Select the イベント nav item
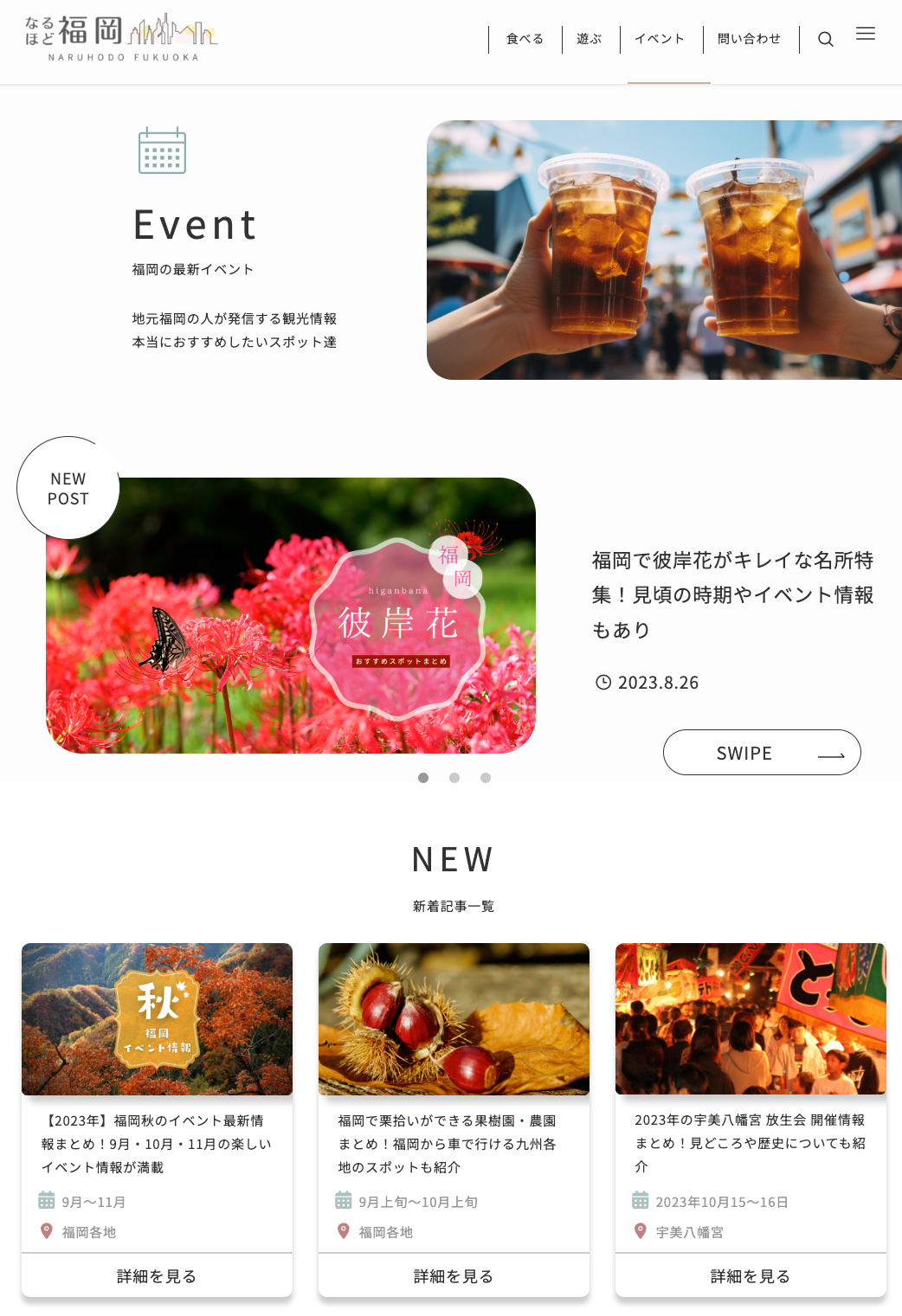This screenshot has width=902, height=1316. click(x=660, y=39)
